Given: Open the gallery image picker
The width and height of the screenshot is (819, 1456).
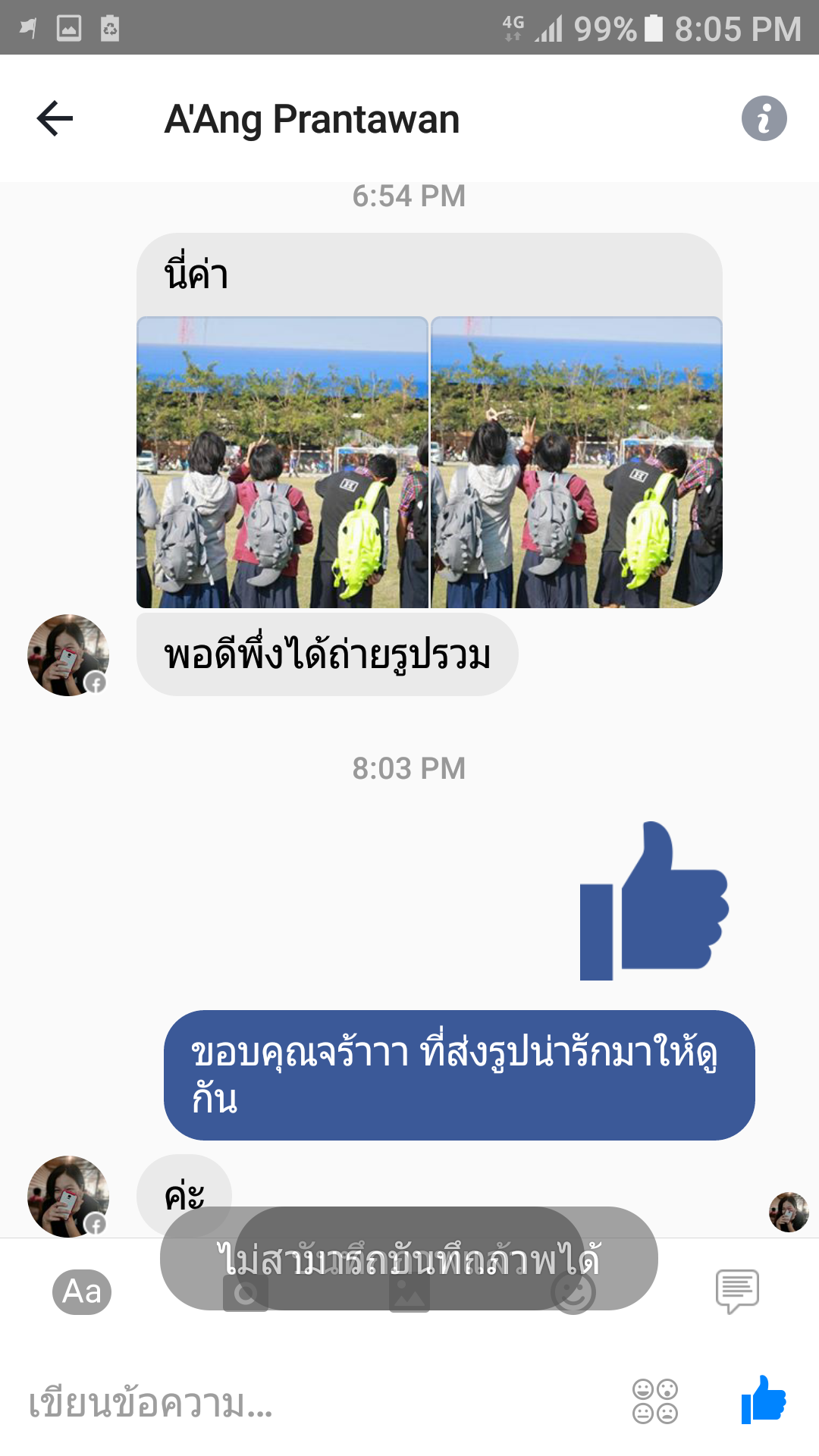Looking at the screenshot, I should coord(409,1291).
